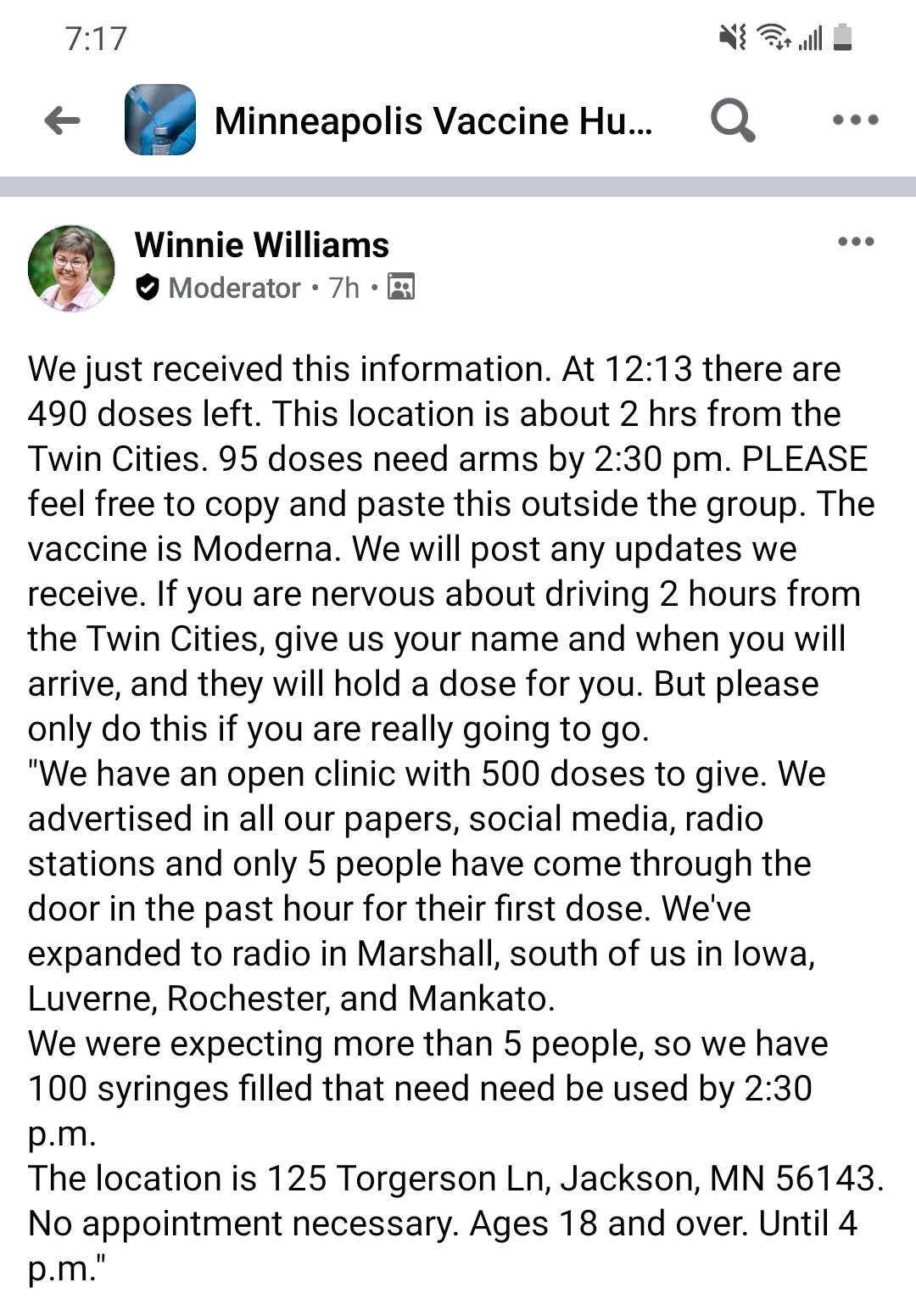The height and width of the screenshot is (1316, 916).
Task: Open Winnie Williams' profile picture
Action: point(71,267)
